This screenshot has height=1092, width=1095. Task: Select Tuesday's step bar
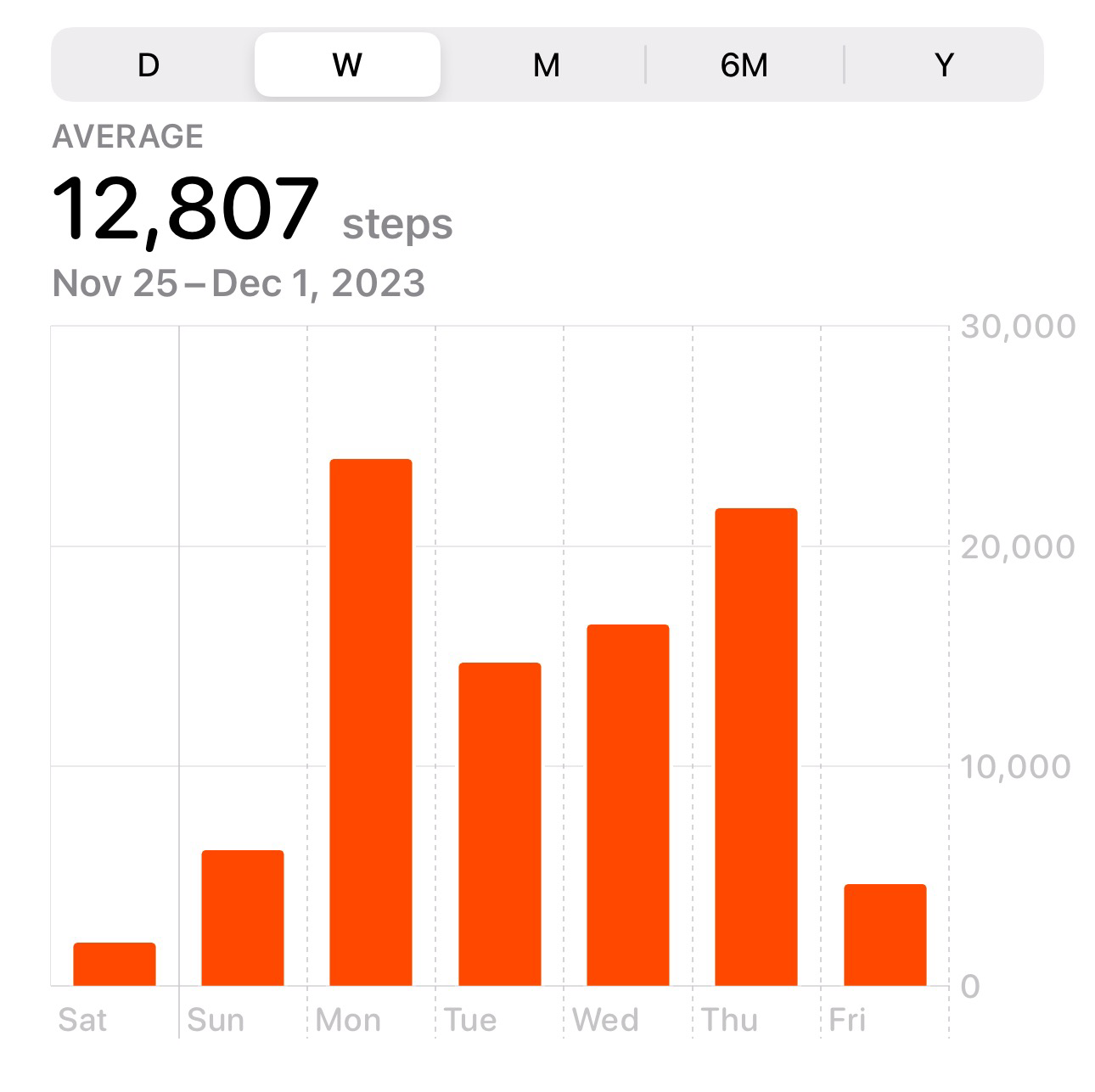[500, 823]
